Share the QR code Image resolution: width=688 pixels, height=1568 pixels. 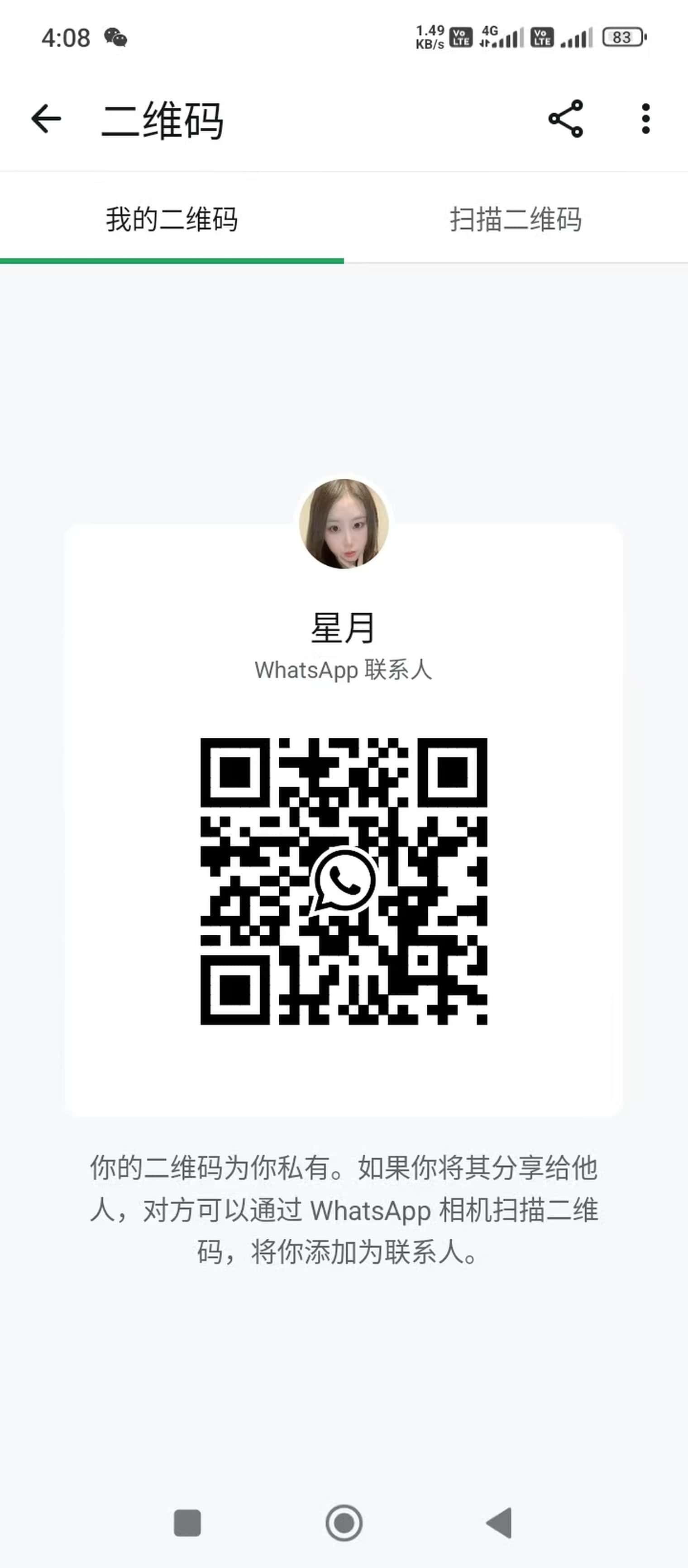566,119
